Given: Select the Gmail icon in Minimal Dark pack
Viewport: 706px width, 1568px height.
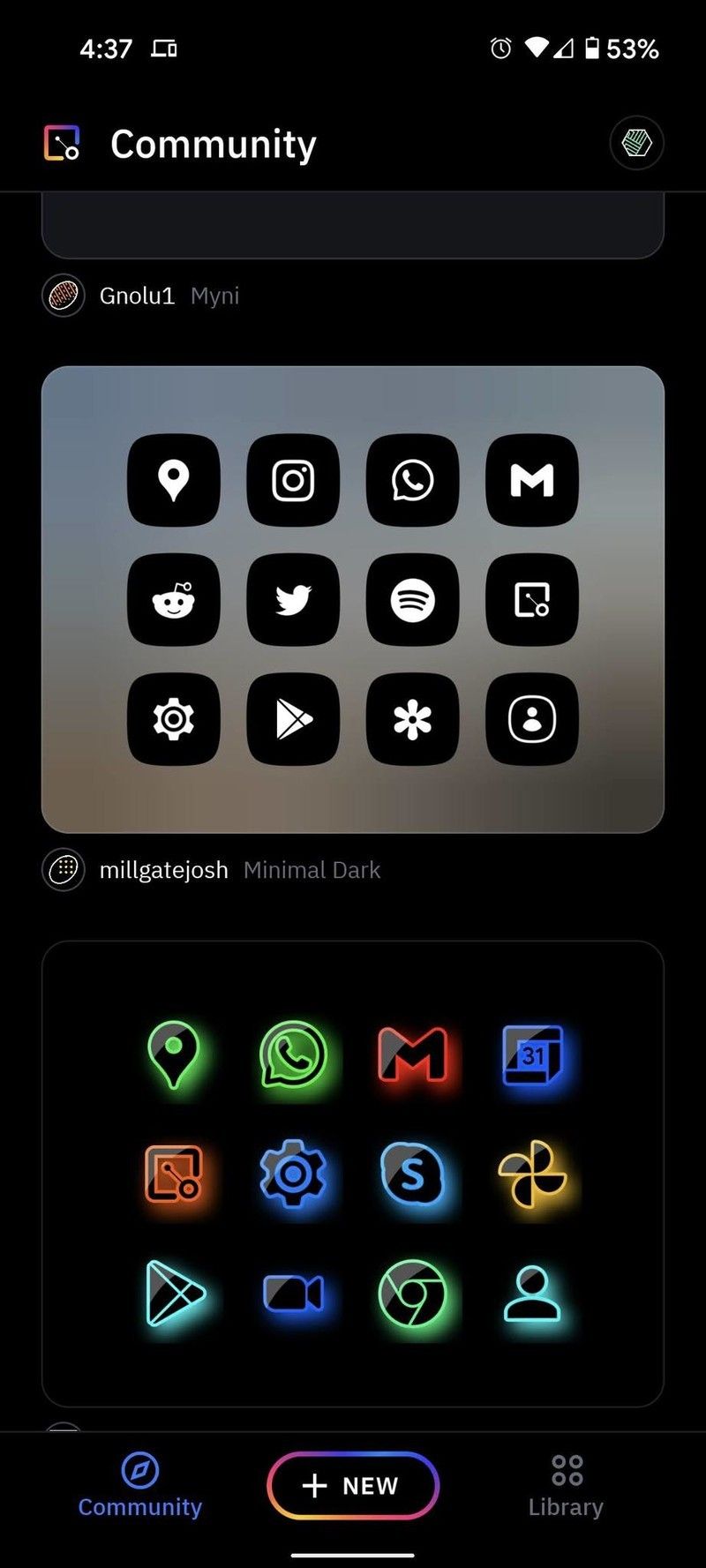Looking at the screenshot, I should tap(532, 482).
